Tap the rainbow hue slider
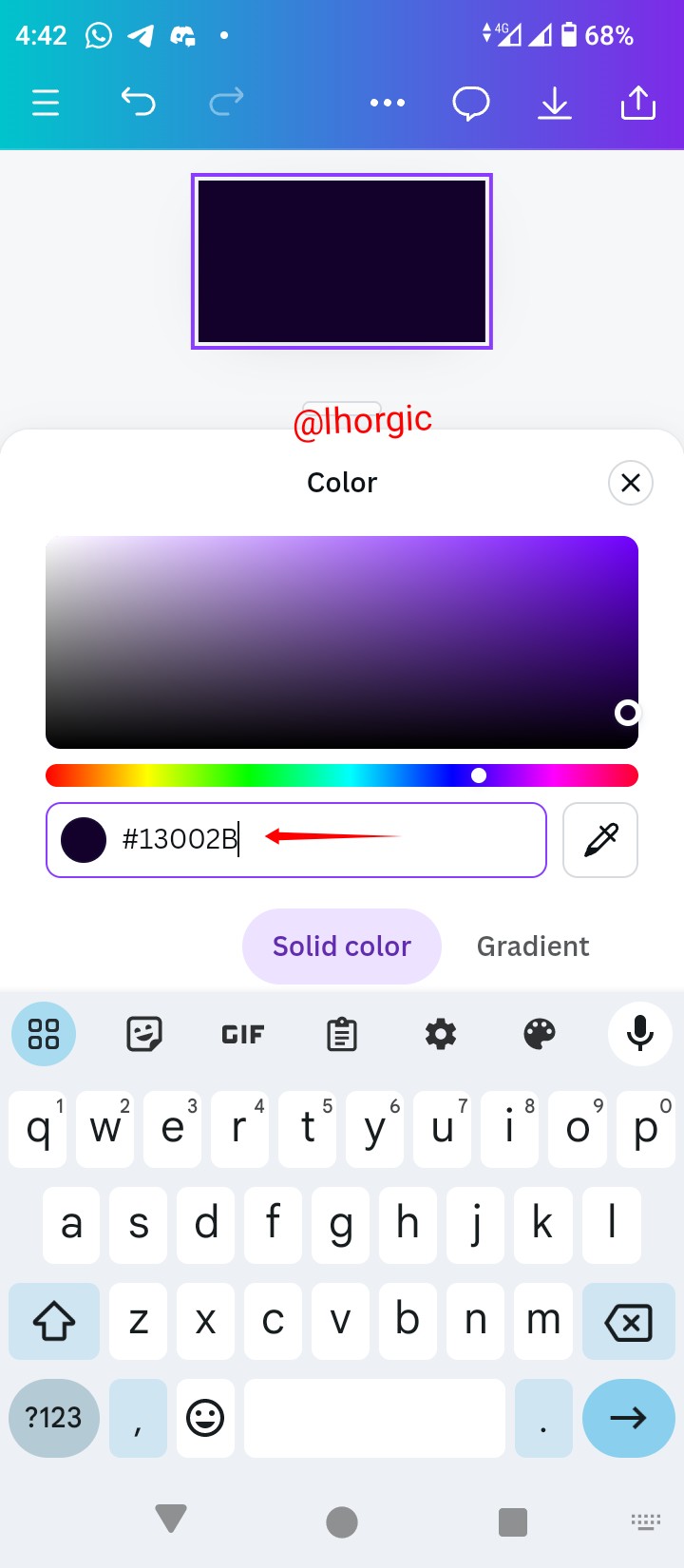The height and width of the screenshot is (1568, 684). tap(342, 775)
